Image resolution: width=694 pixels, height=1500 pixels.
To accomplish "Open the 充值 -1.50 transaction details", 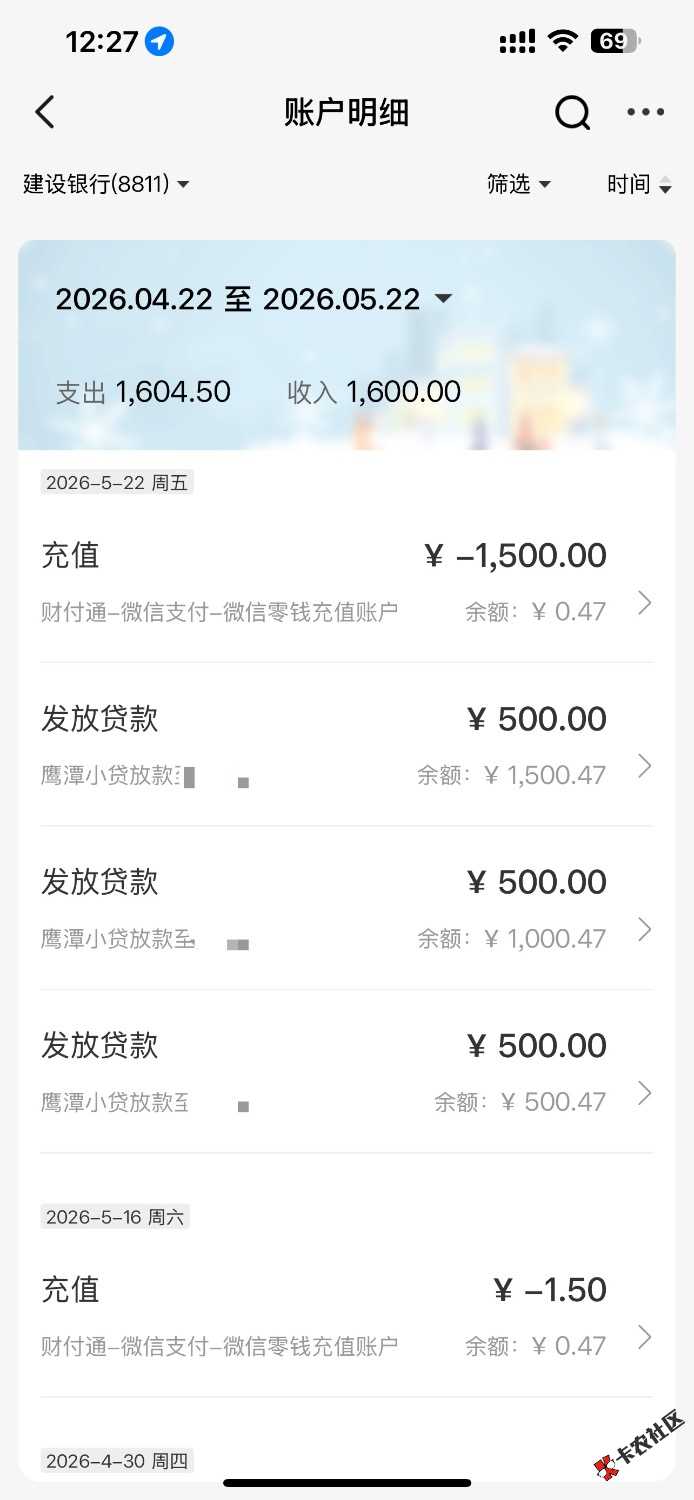I will point(347,1316).
